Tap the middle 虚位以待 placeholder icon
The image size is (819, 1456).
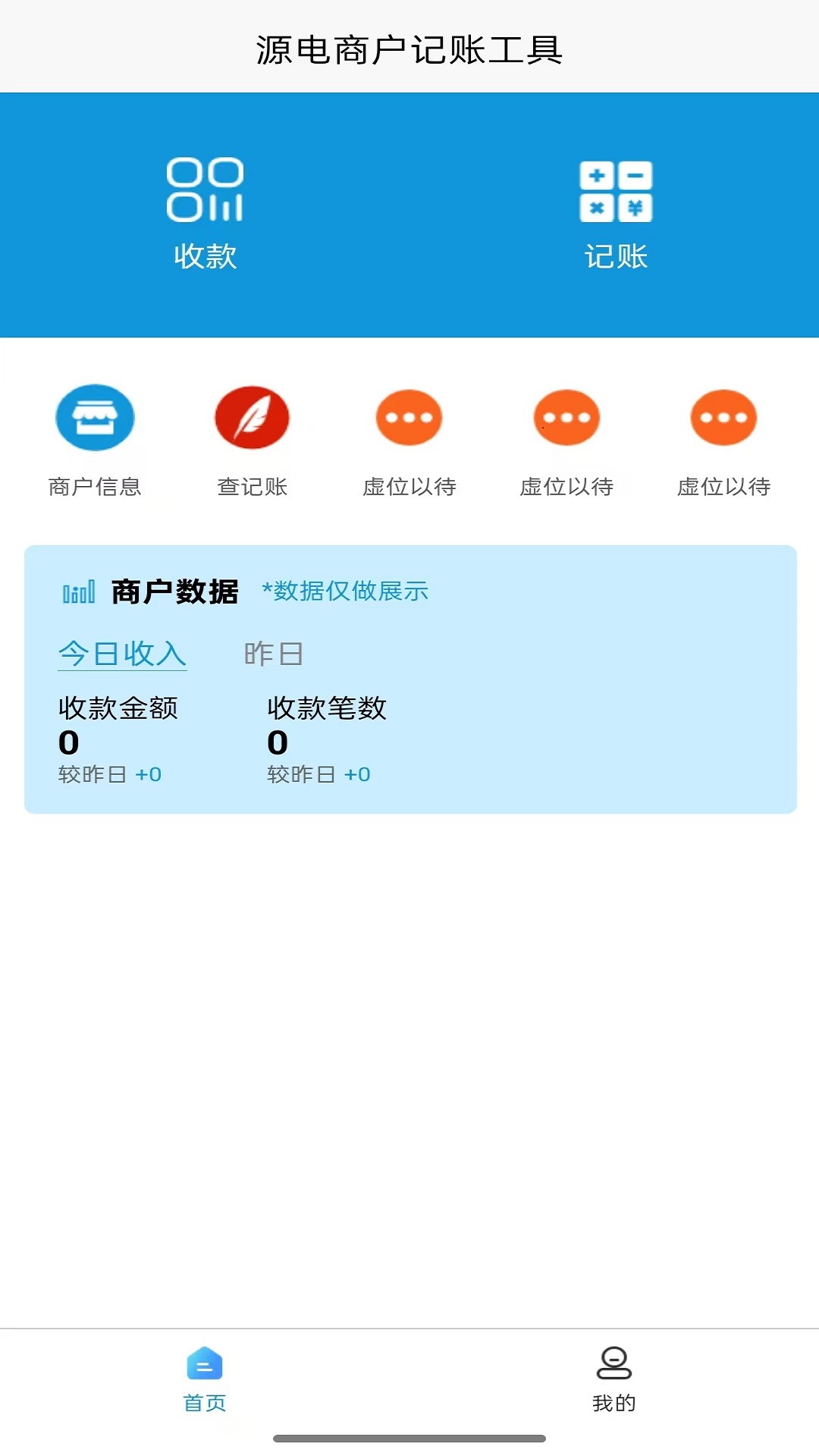click(x=566, y=417)
